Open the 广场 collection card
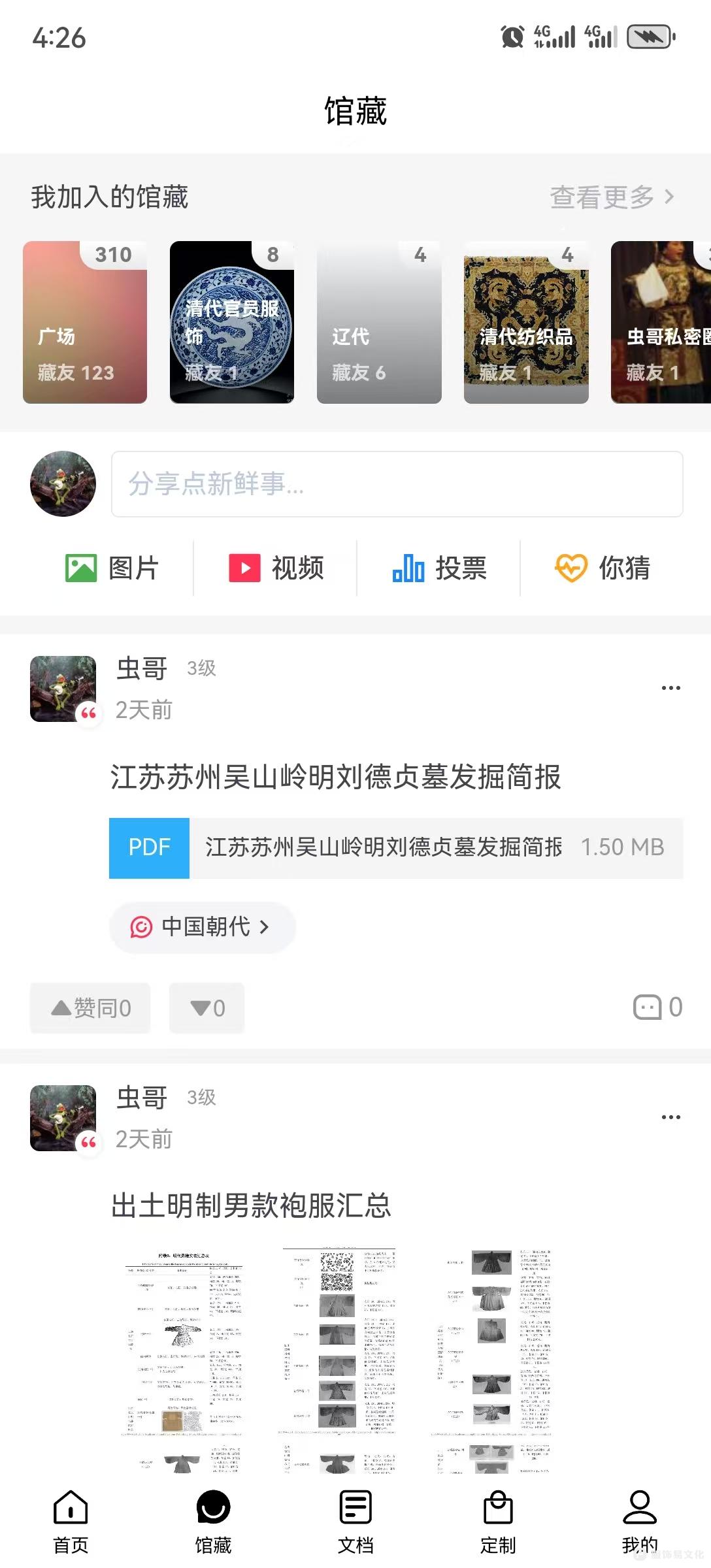The width and height of the screenshot is (711, 1568). pos(85,322)
